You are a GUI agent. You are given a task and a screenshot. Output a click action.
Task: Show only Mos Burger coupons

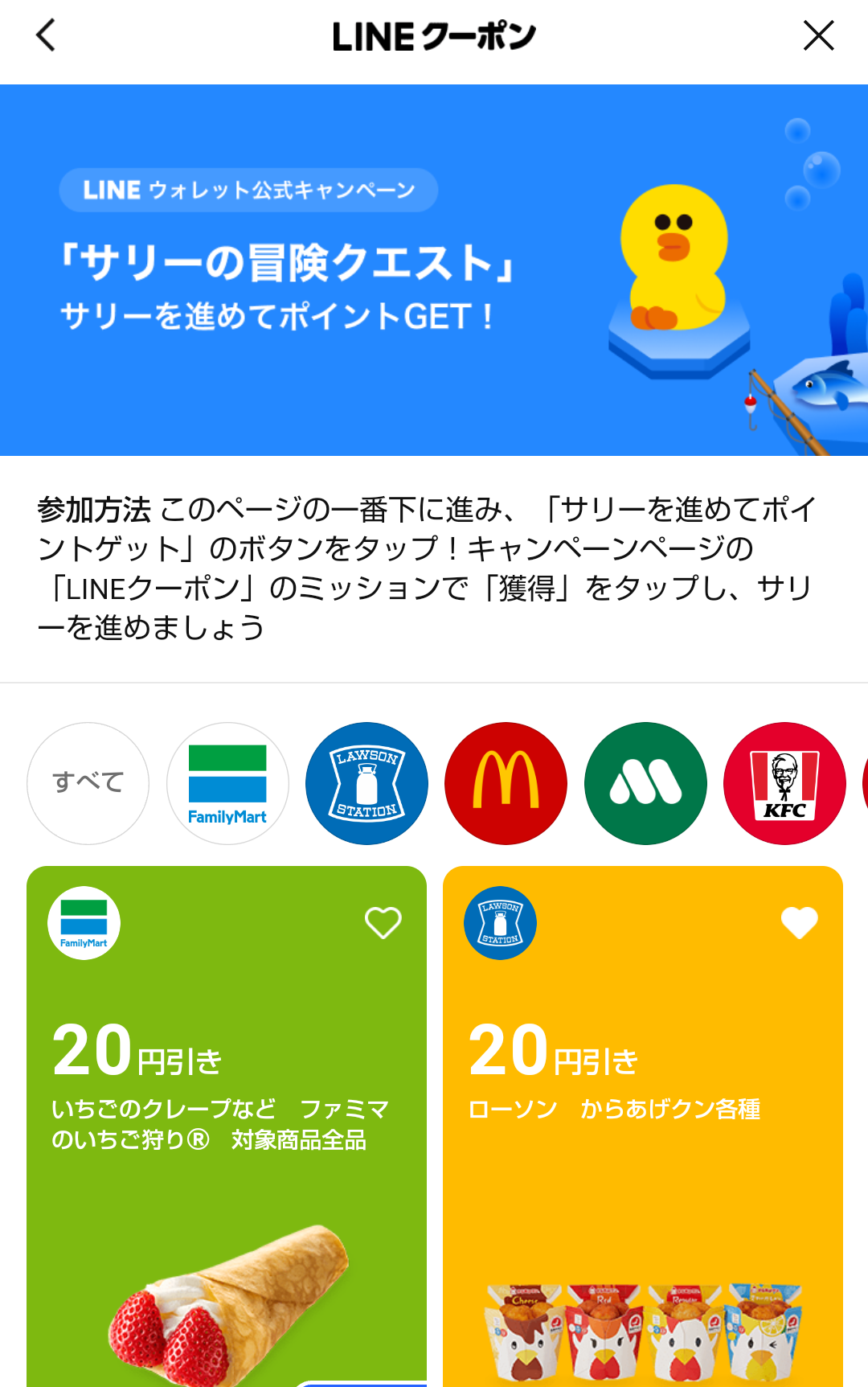645,783
